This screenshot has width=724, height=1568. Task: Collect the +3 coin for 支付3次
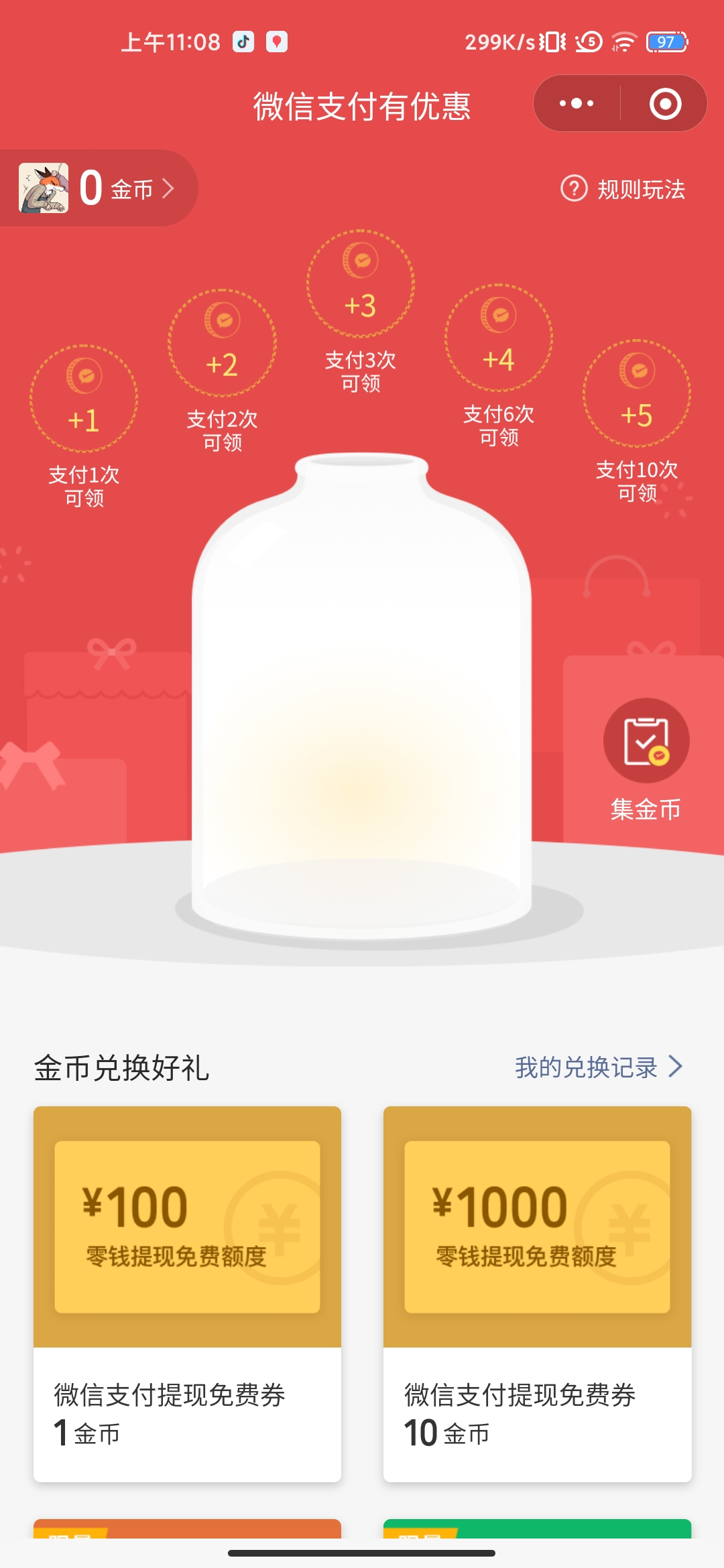(x=361, y=284)
